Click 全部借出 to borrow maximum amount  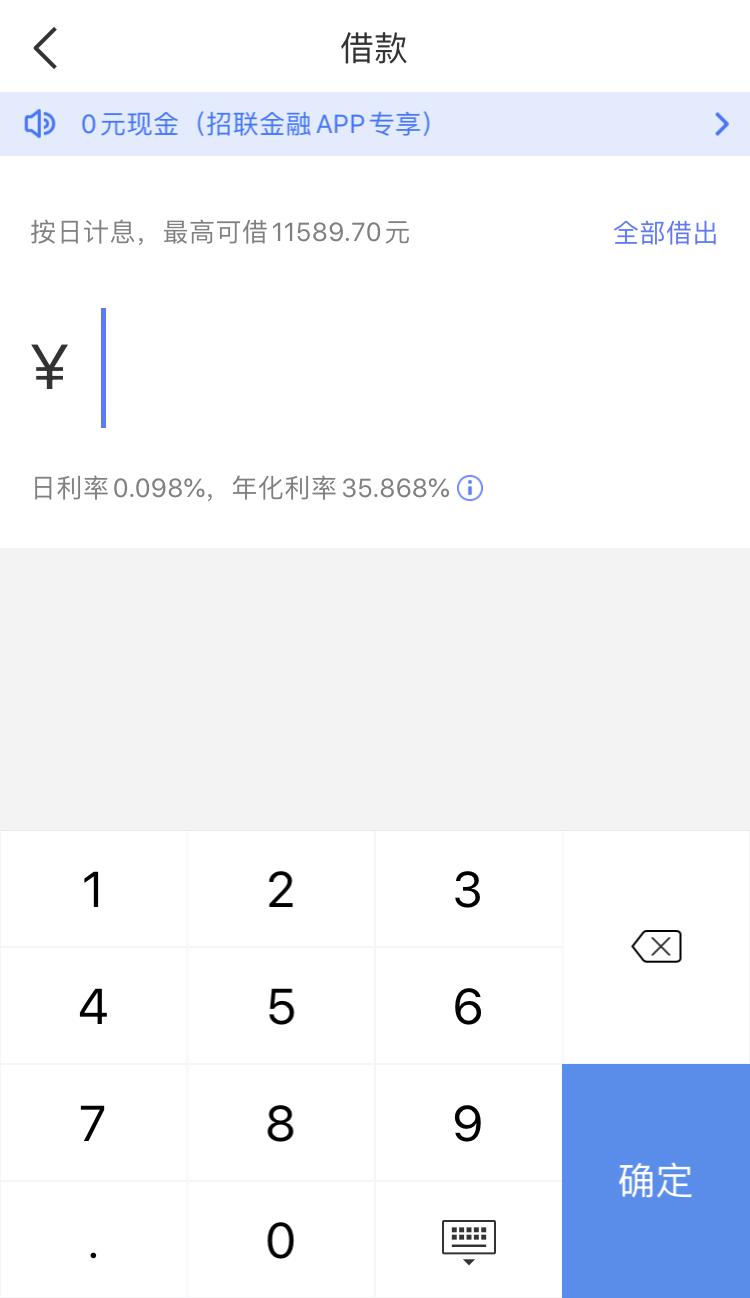[x=665, y=233]
